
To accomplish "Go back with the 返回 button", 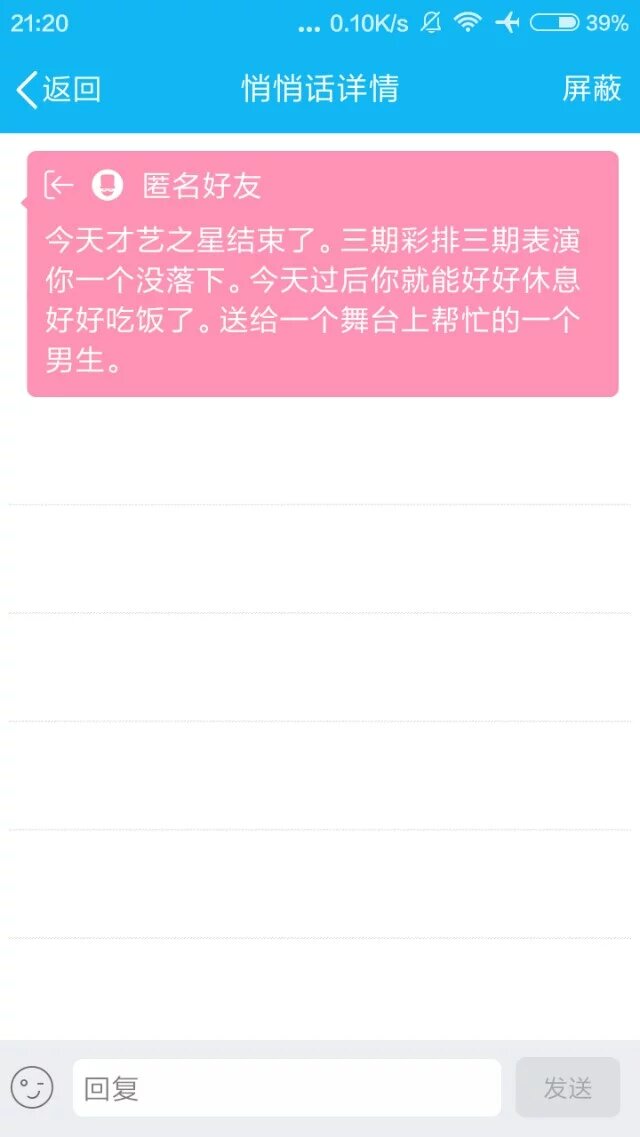I will (x=58, y=89).
